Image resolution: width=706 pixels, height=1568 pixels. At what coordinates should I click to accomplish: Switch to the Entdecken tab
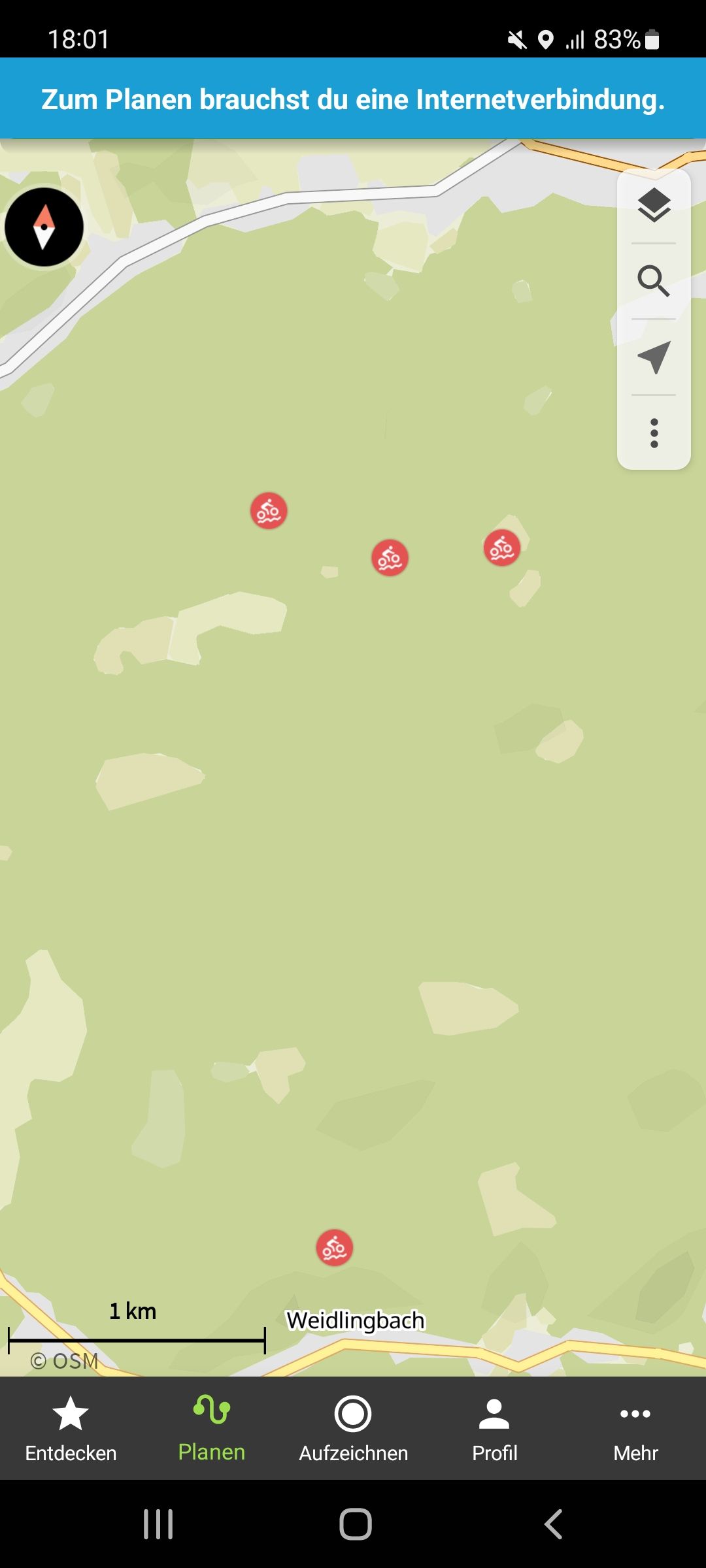coord(71,1429)
